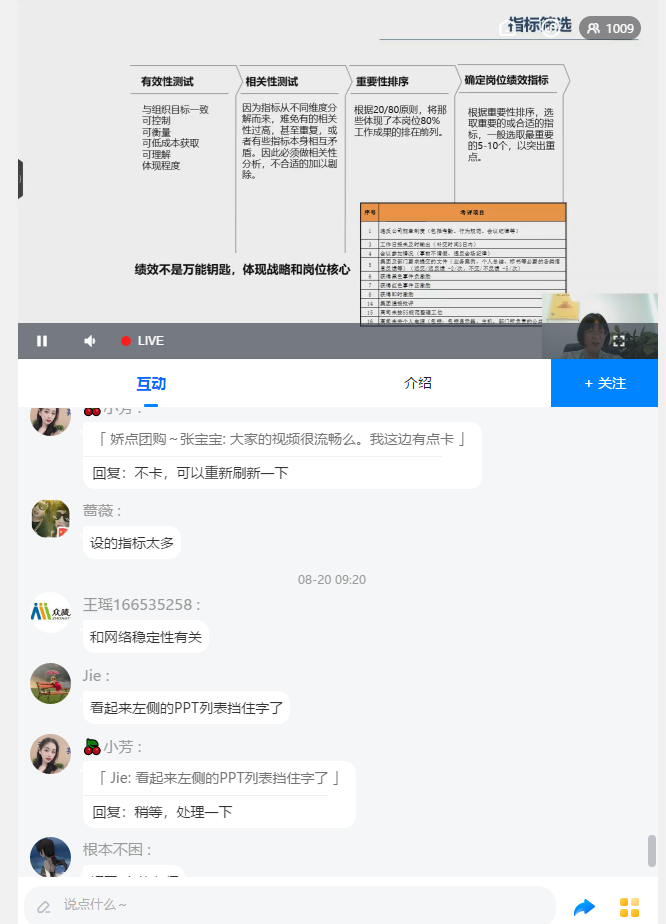Open Jie's profile avatar
Viewport: 666px width, 924px height.
51,684
